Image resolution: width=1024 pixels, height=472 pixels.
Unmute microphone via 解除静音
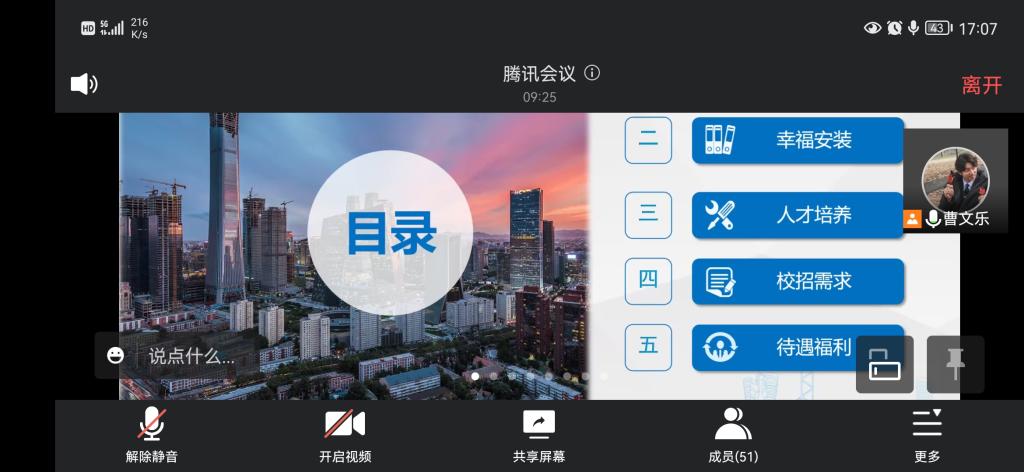point(151,435)
